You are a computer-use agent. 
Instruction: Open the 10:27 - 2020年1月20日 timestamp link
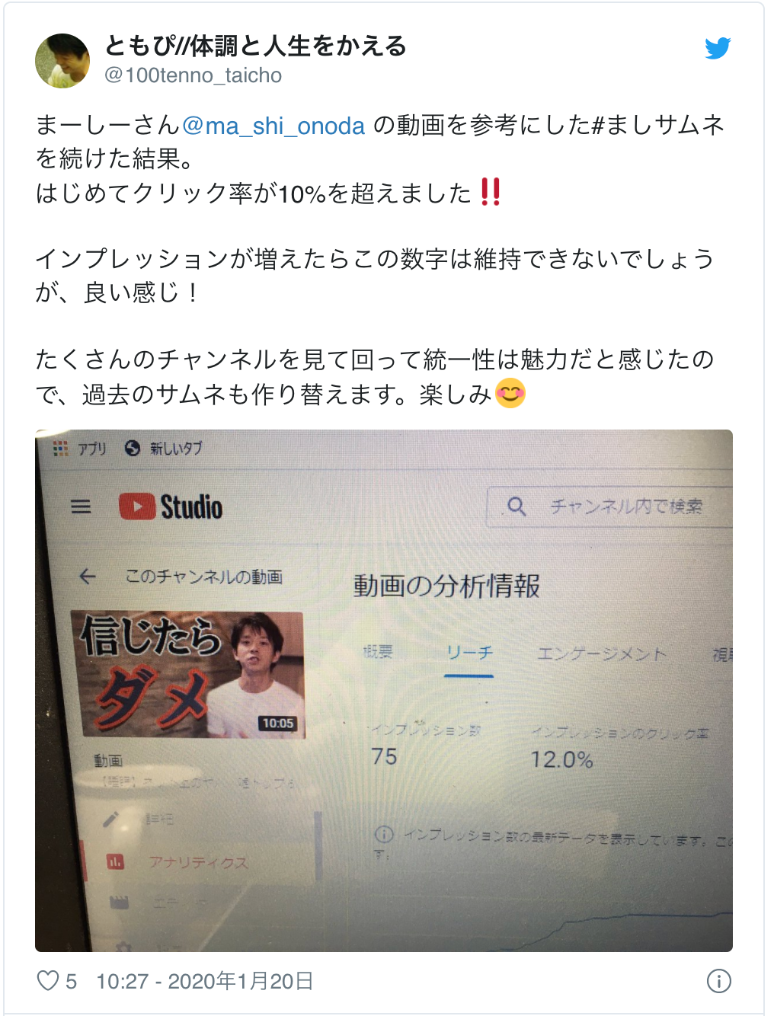point(204,981)
